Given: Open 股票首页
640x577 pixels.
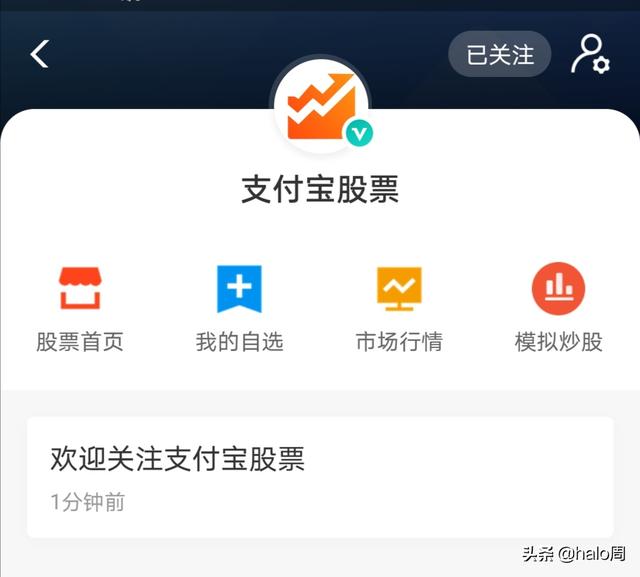Looking at the screenshot, I should 80,308.
